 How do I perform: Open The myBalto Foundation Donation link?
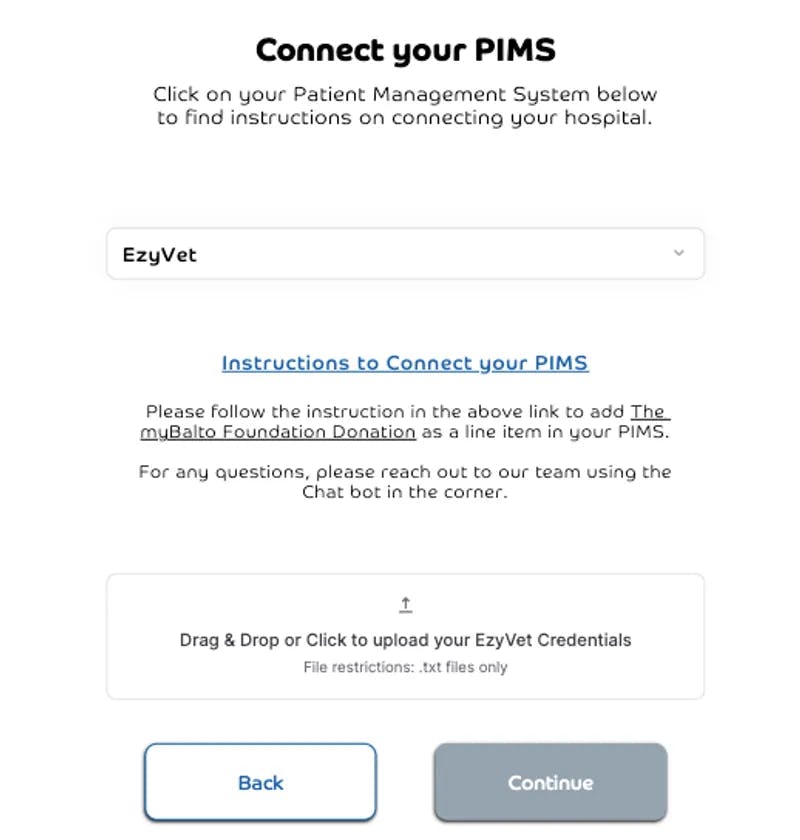pyautogui.click(x=278, y=432)
